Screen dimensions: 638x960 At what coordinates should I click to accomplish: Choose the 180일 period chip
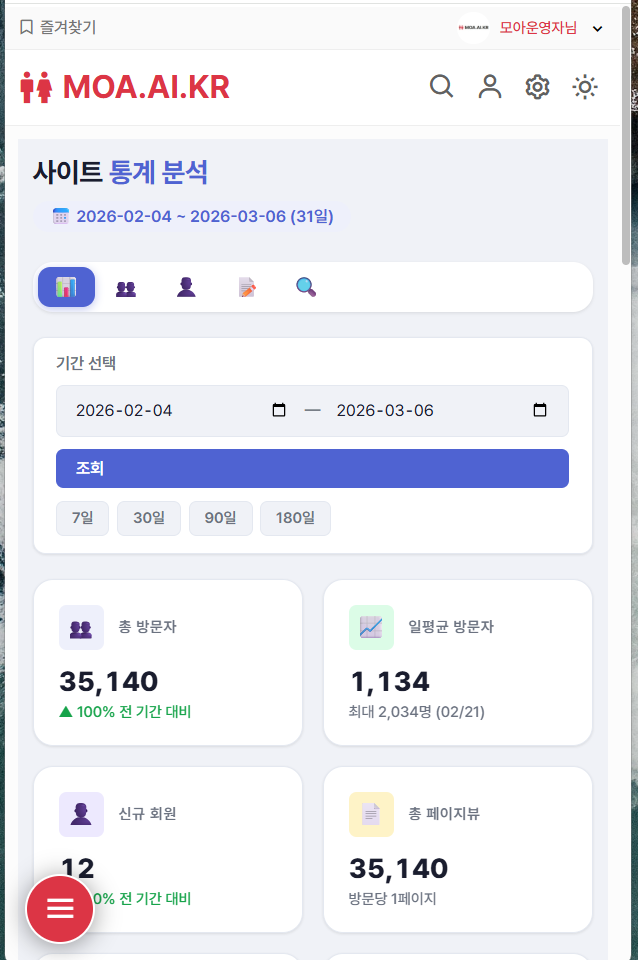[295, 518]
